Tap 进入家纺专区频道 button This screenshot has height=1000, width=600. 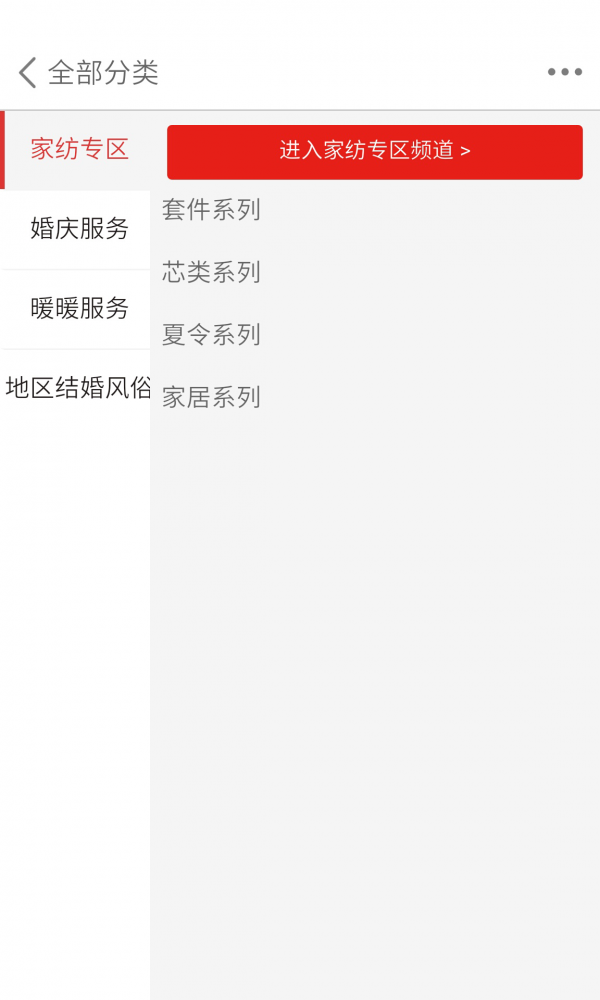coord(374,152)
